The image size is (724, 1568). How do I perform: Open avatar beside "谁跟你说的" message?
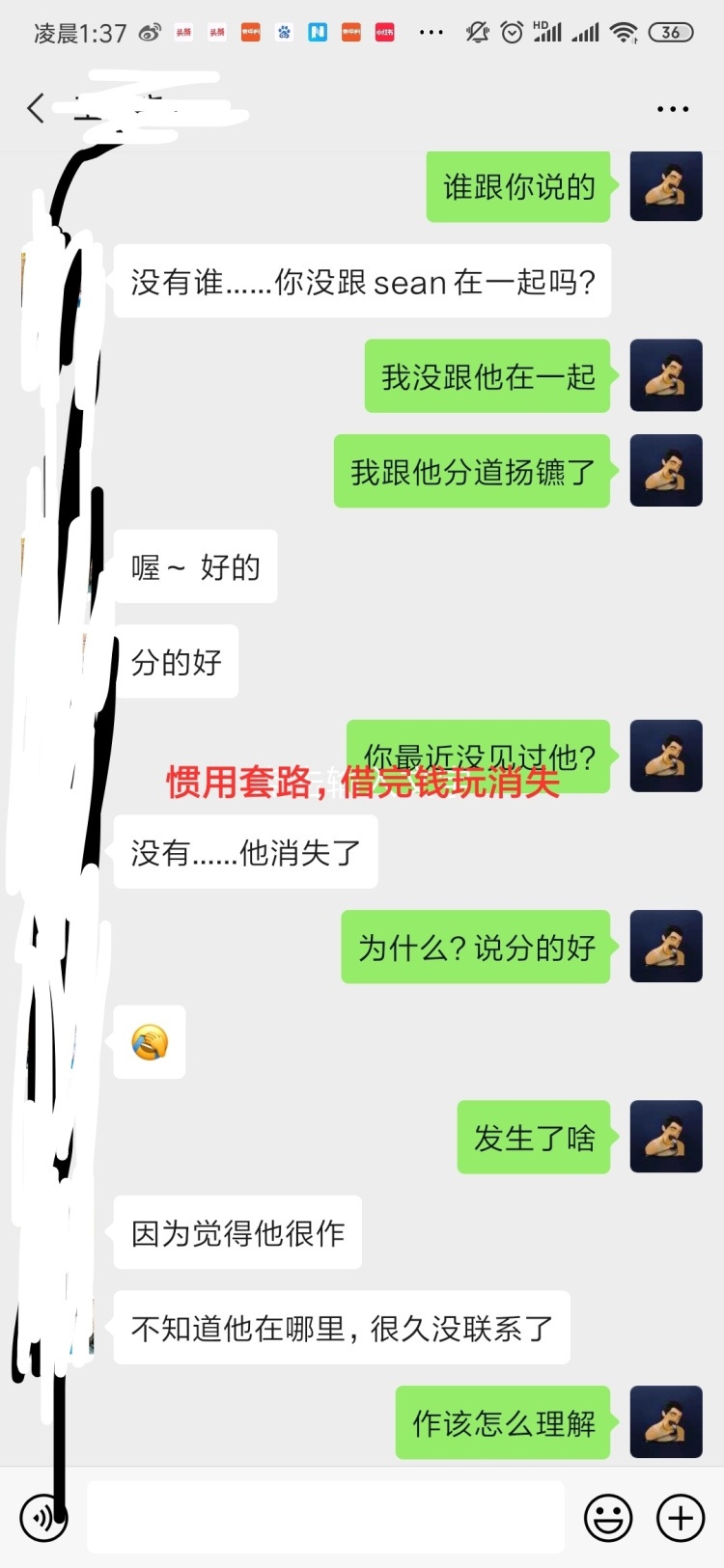pyautogui.click(x=666, y=186)
